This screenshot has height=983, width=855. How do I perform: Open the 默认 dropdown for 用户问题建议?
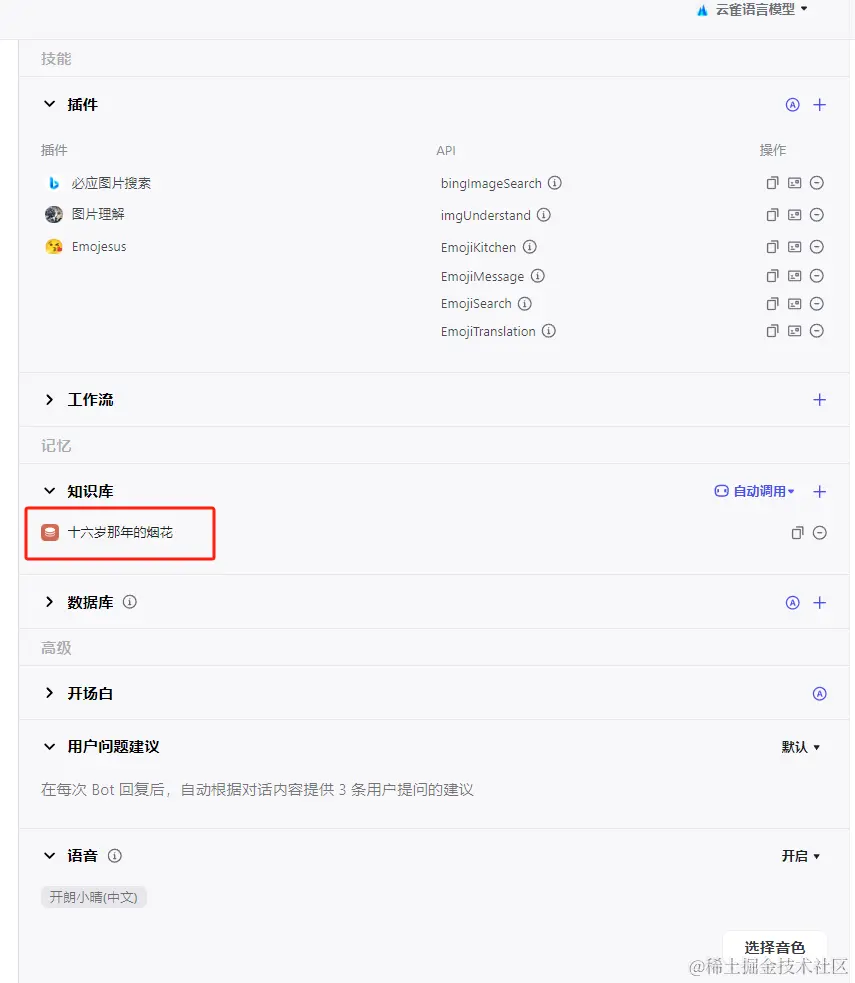pyautogui.click(x=801, y=747)
